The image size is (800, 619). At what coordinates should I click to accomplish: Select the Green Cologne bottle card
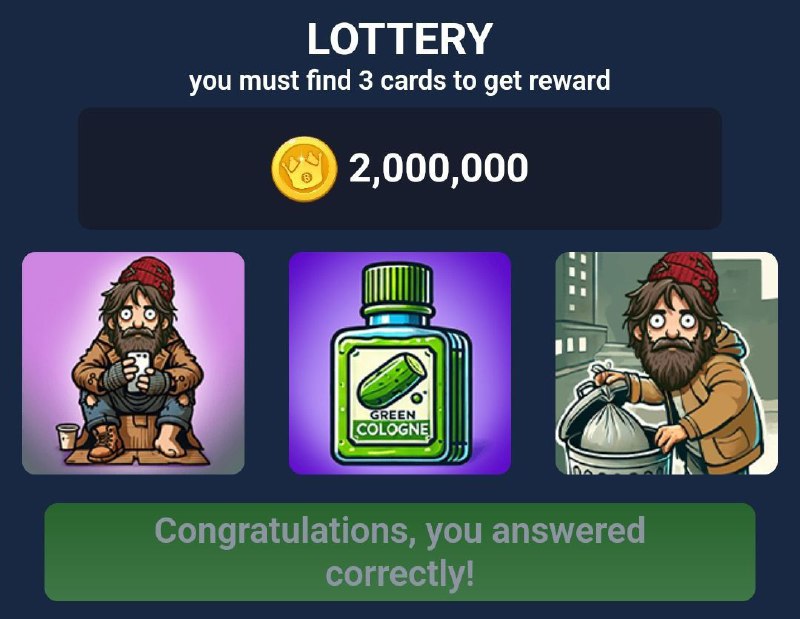click(x=400, y=363)
